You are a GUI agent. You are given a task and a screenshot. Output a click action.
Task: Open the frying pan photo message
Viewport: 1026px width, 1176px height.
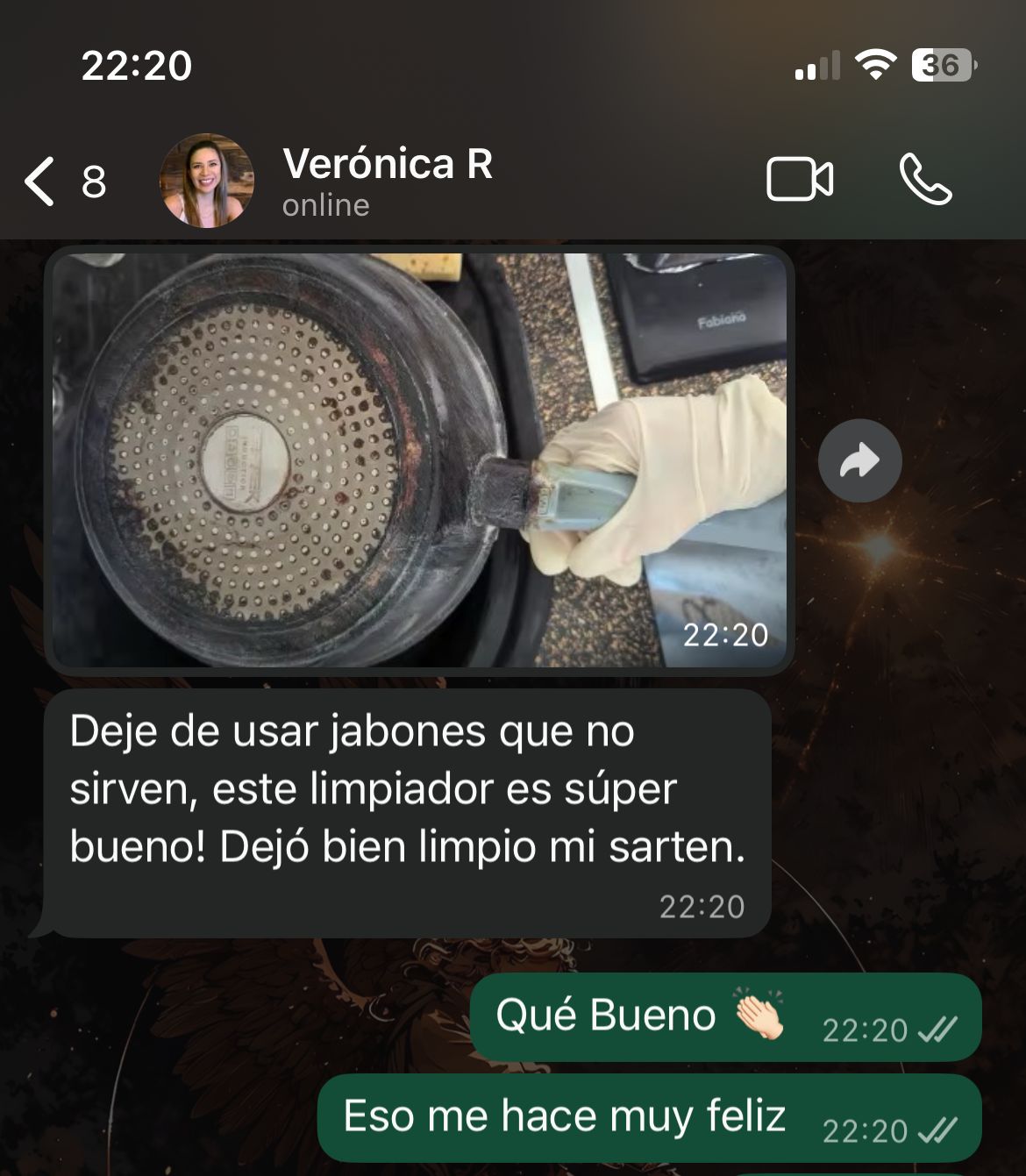[419, 460]
